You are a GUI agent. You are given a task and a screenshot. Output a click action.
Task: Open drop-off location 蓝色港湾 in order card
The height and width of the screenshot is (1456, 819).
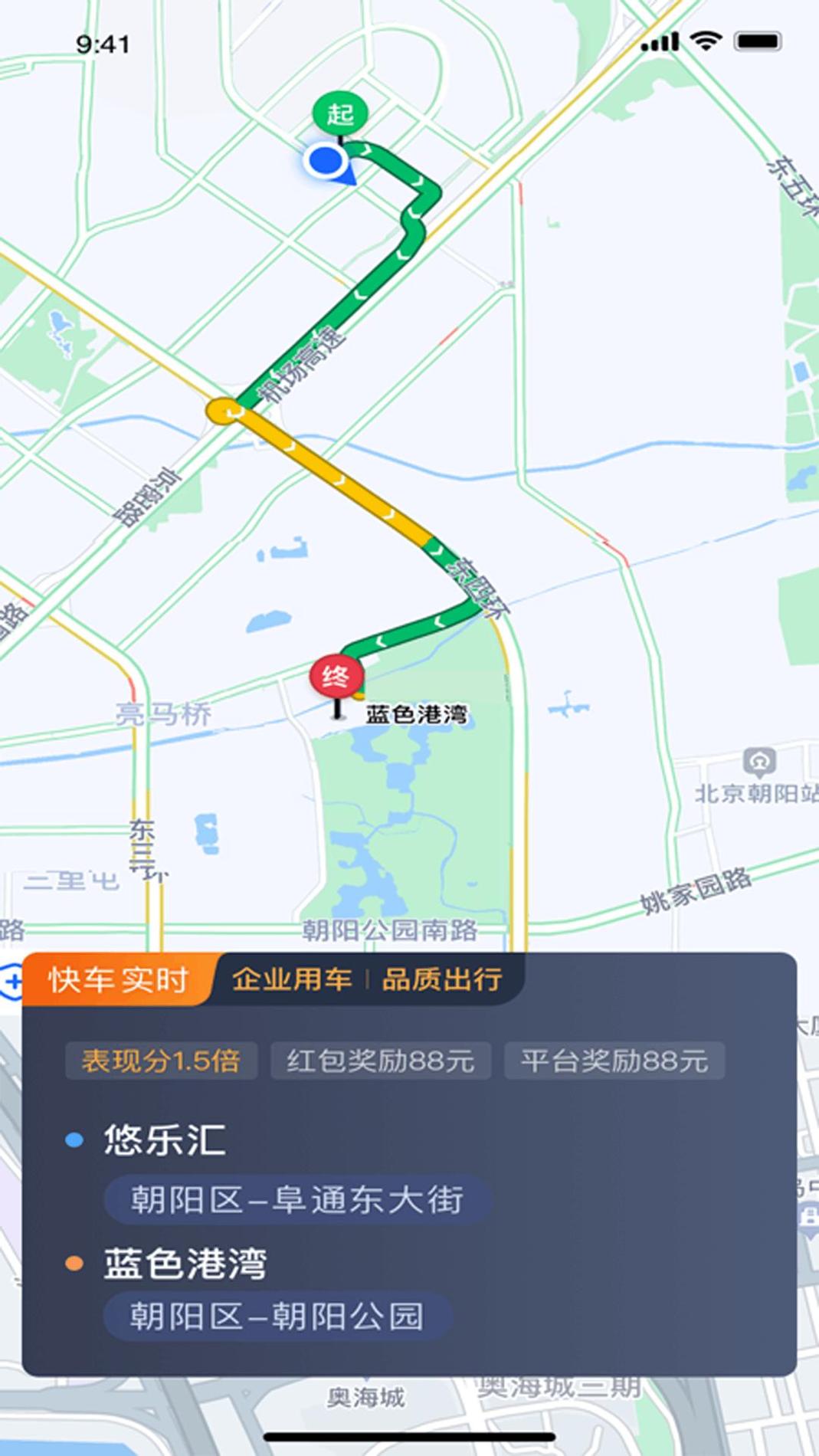tap(185, 1264)
